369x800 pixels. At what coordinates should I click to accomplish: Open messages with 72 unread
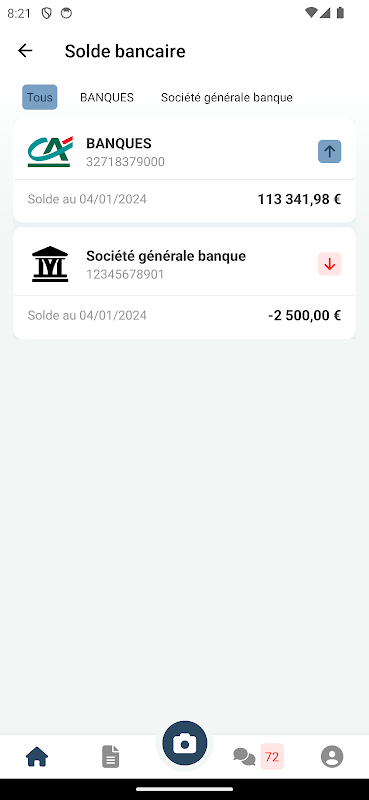coord(258,756)
